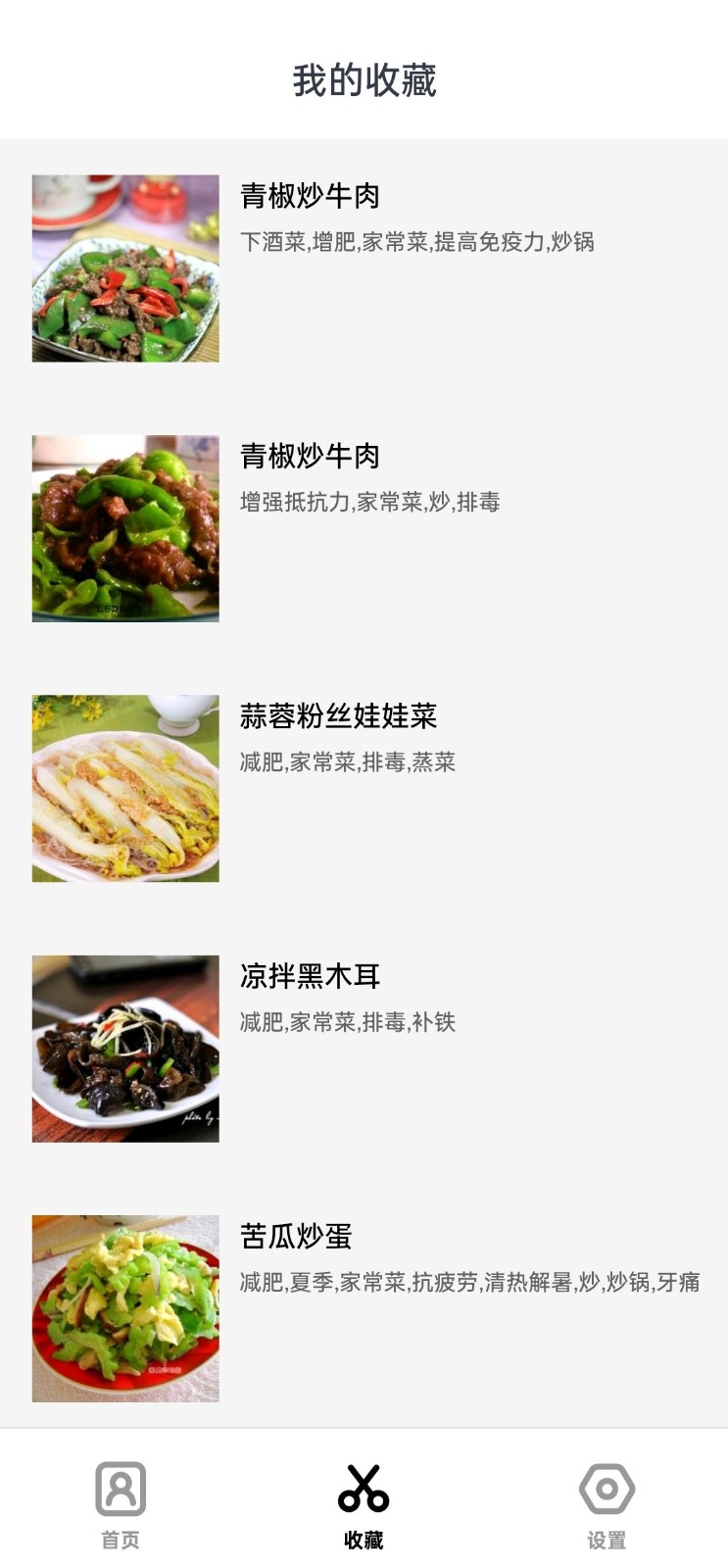728x1568 pixels.
Task: Tap the 蒜蓉粉丝娃娃菜 dish photo
Action: pos(125,787)
